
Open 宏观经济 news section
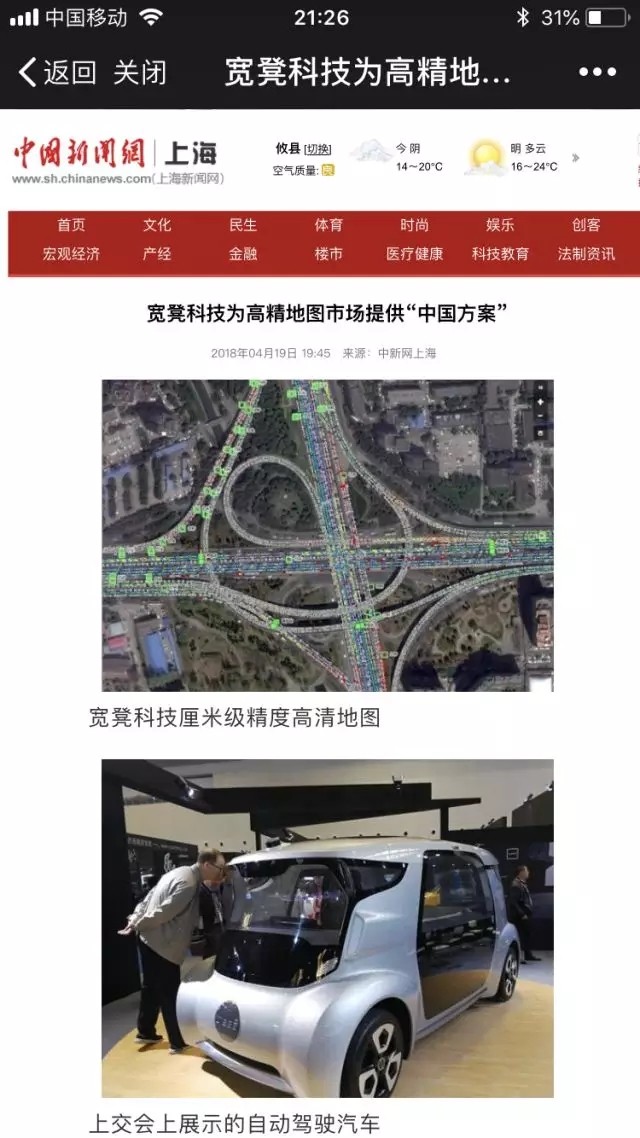pos(71,254)
